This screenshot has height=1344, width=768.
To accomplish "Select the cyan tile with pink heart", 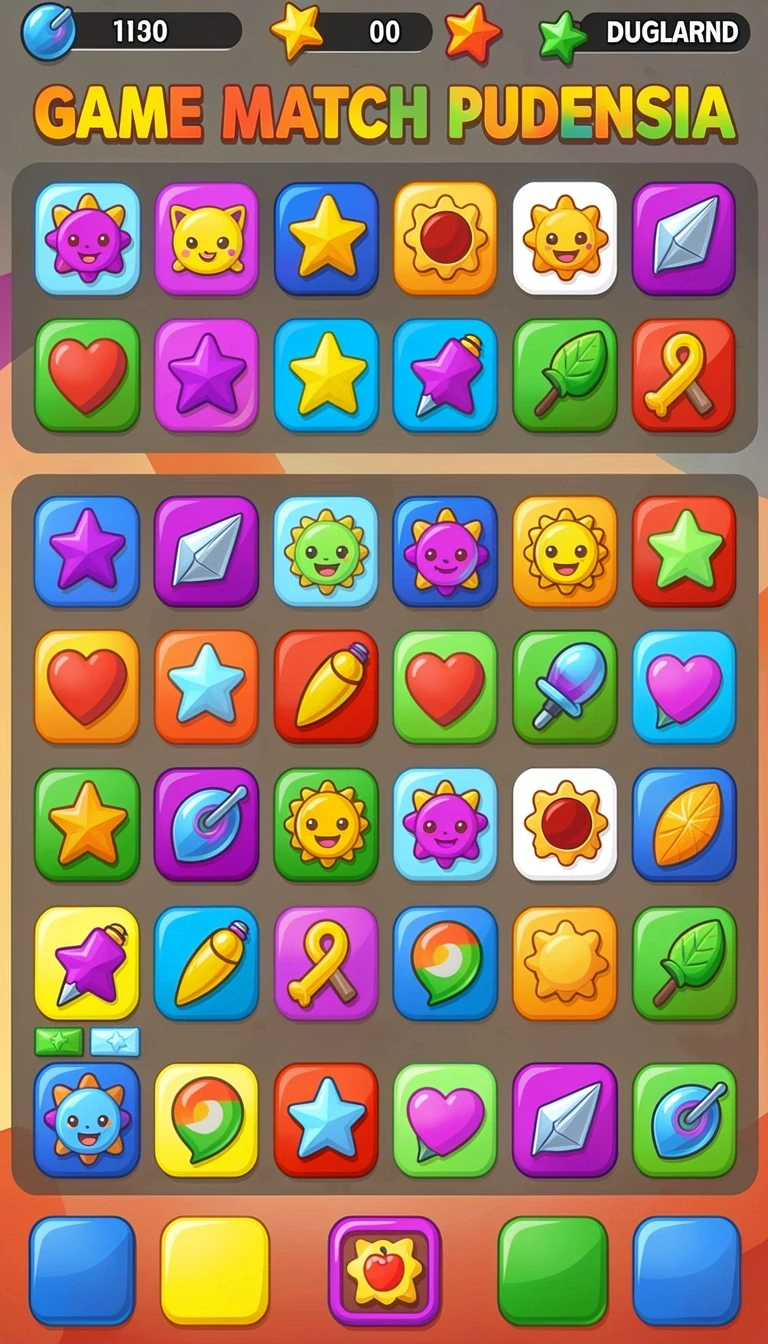I will [684, 686].
